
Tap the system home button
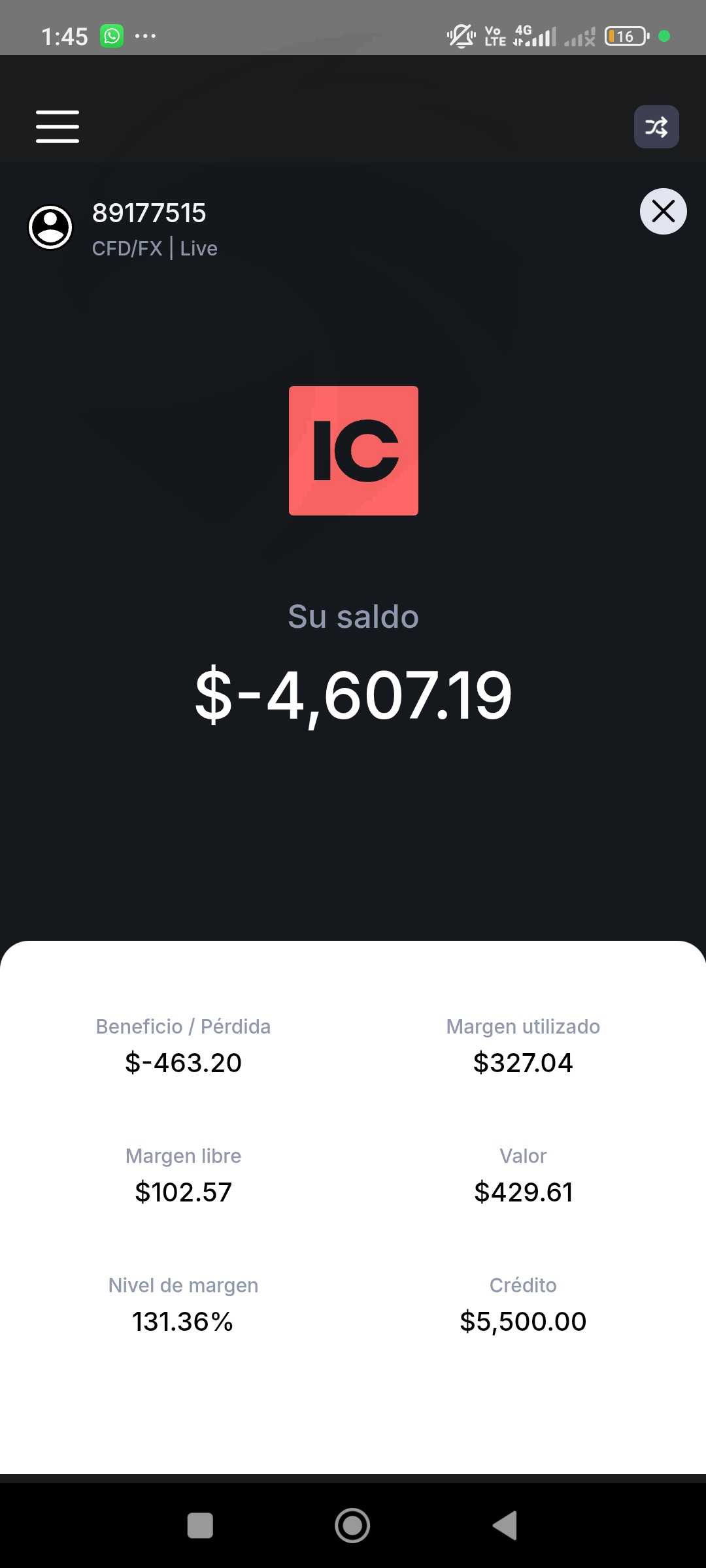[352, 1526]
